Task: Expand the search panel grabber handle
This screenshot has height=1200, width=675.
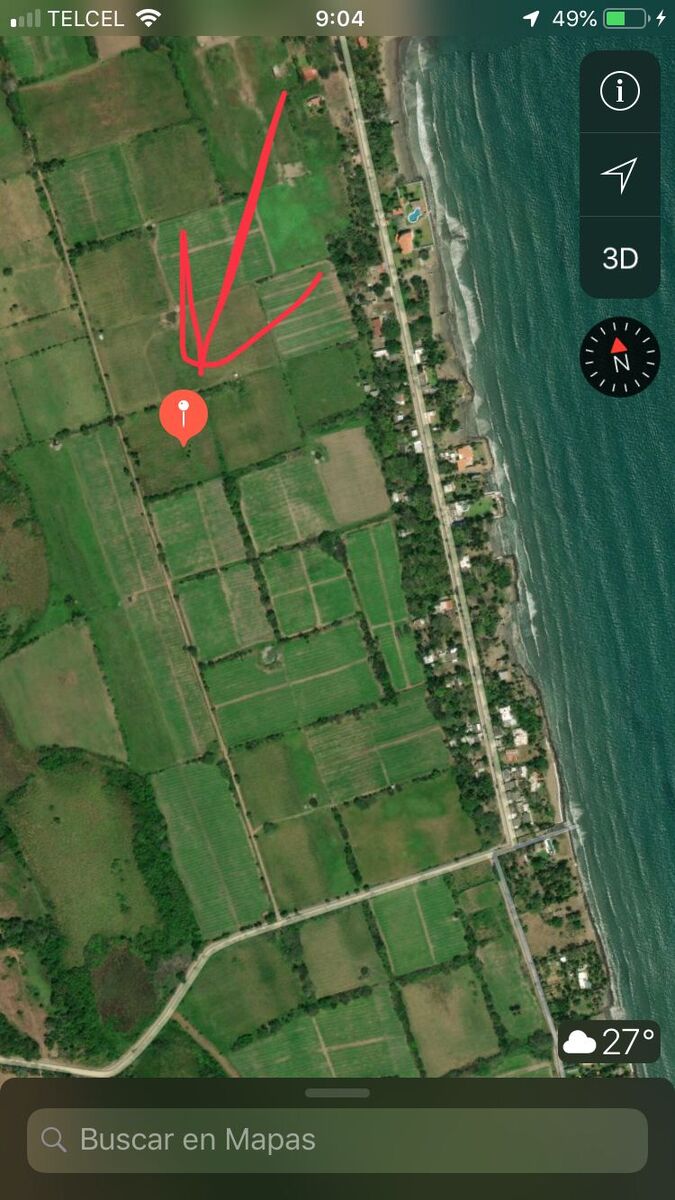Action: [337, 1093]
